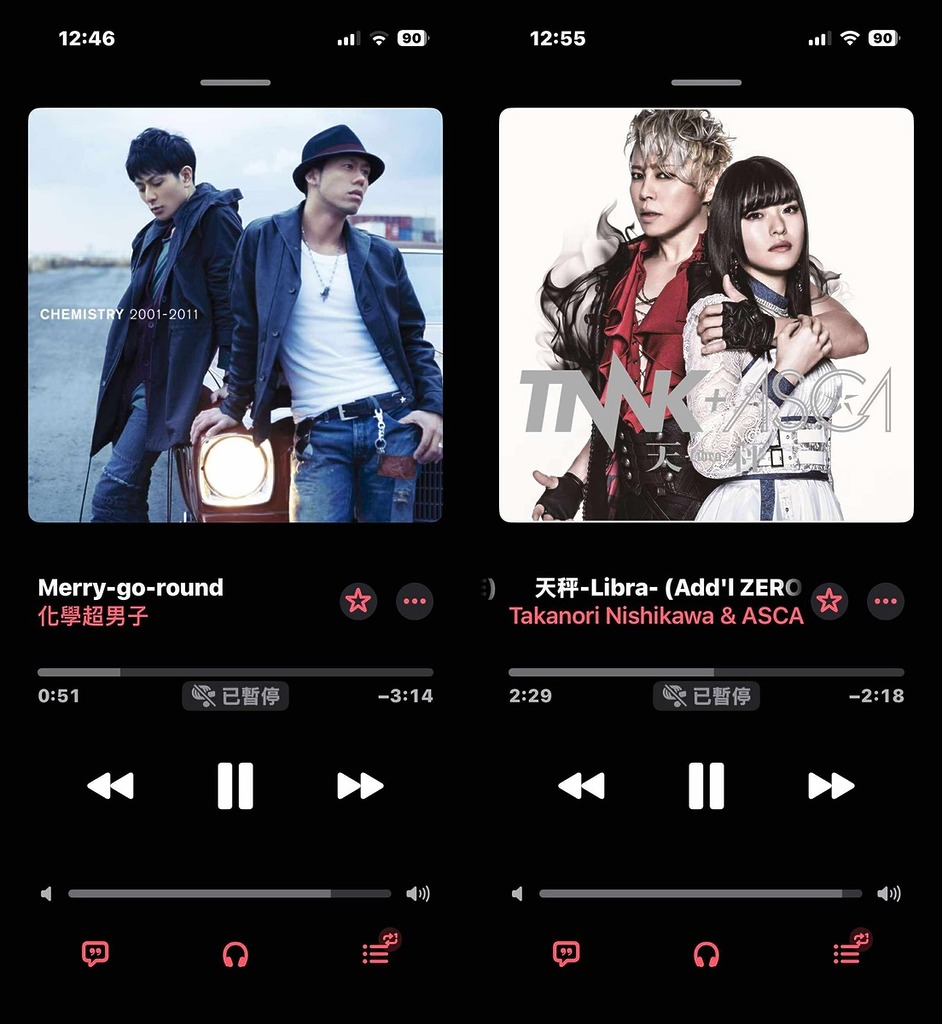Skip to next track after Merry-go-round
This screenshot has height=1024, width=942.
click(x=360, y=786)
